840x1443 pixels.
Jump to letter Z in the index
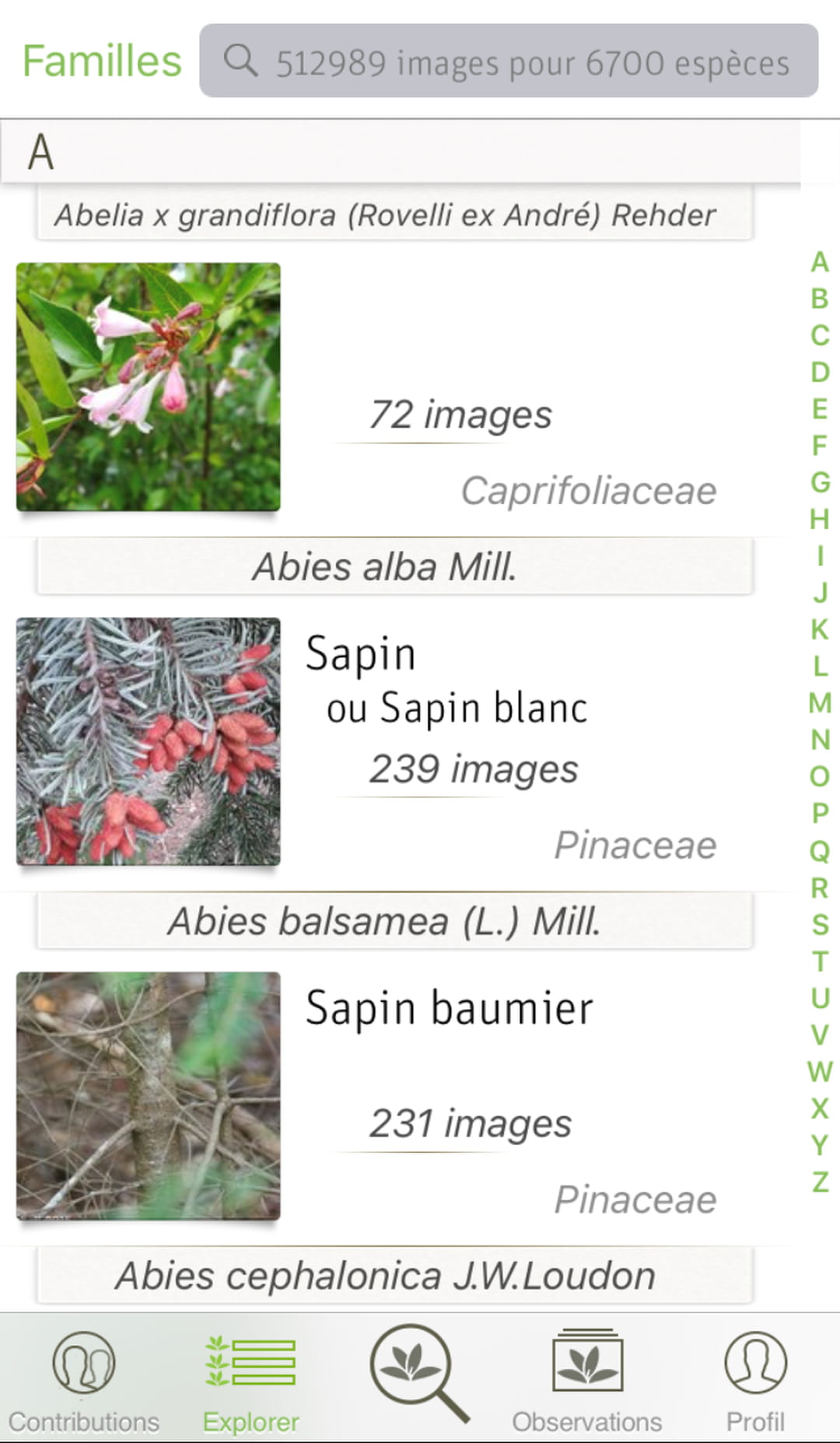820,1182
